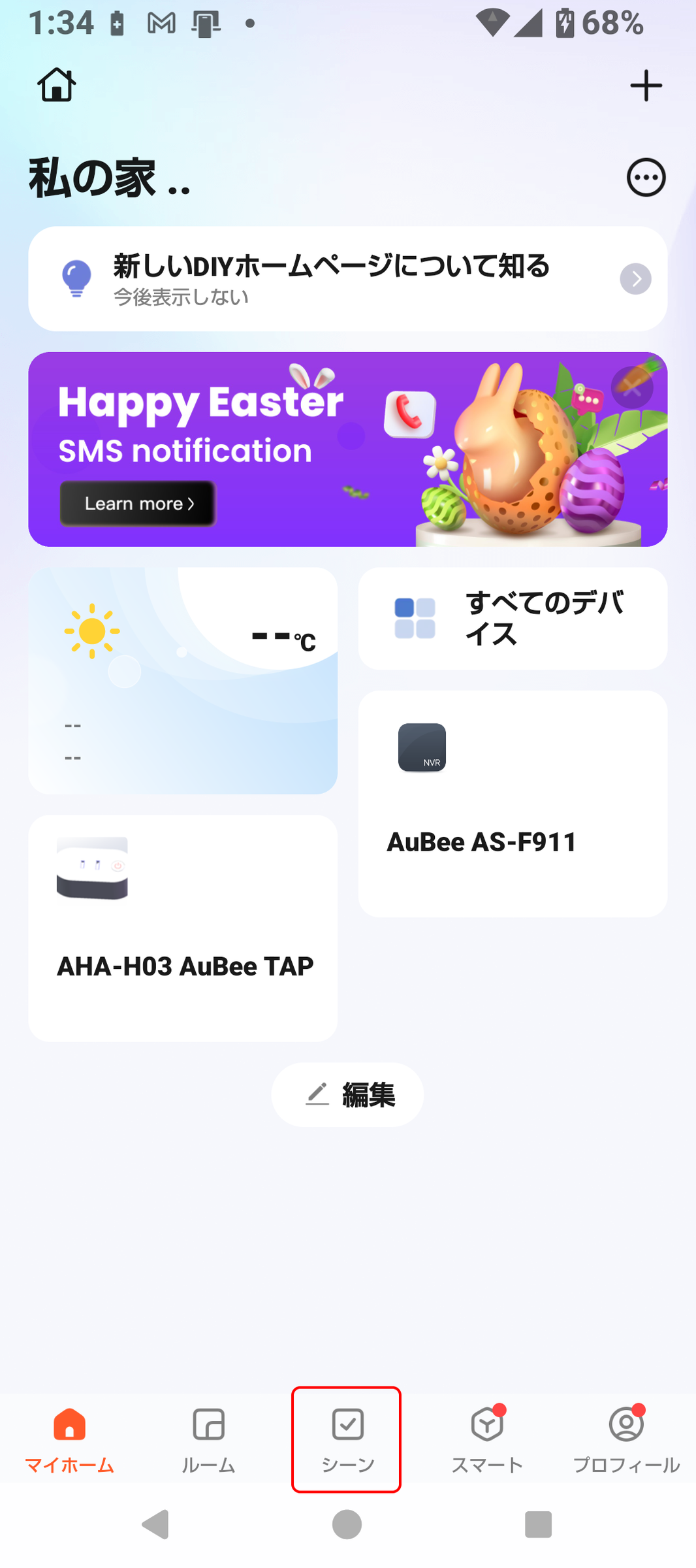
Task: Tap 今後表示しない to hide the tip
Action: click(181, 297)
